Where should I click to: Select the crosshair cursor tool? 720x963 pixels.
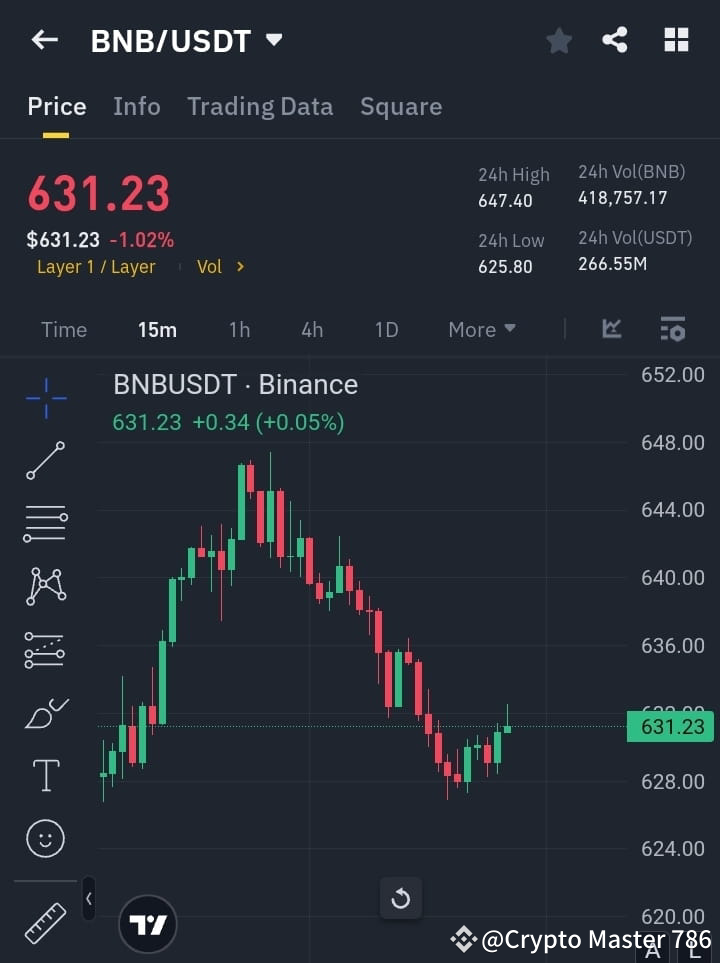point(45,398)
